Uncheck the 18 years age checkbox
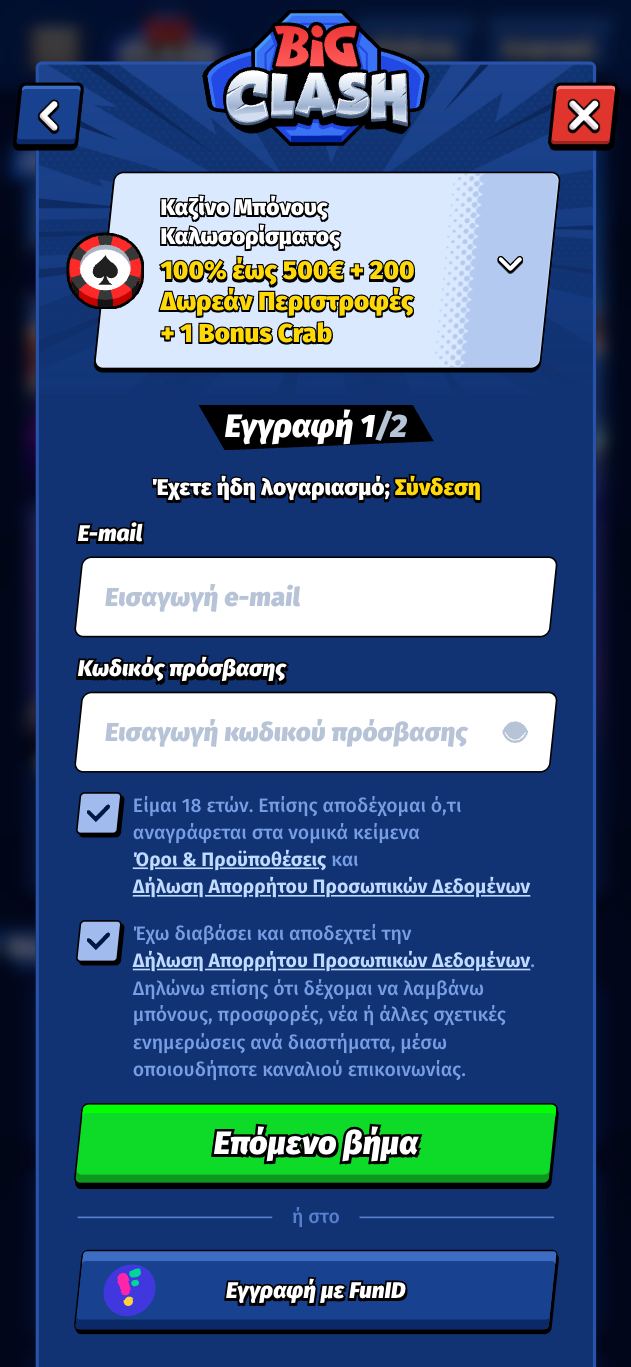Image resolution: width=631 pixels, height=1367 pixels. click(x=98, y=814)
